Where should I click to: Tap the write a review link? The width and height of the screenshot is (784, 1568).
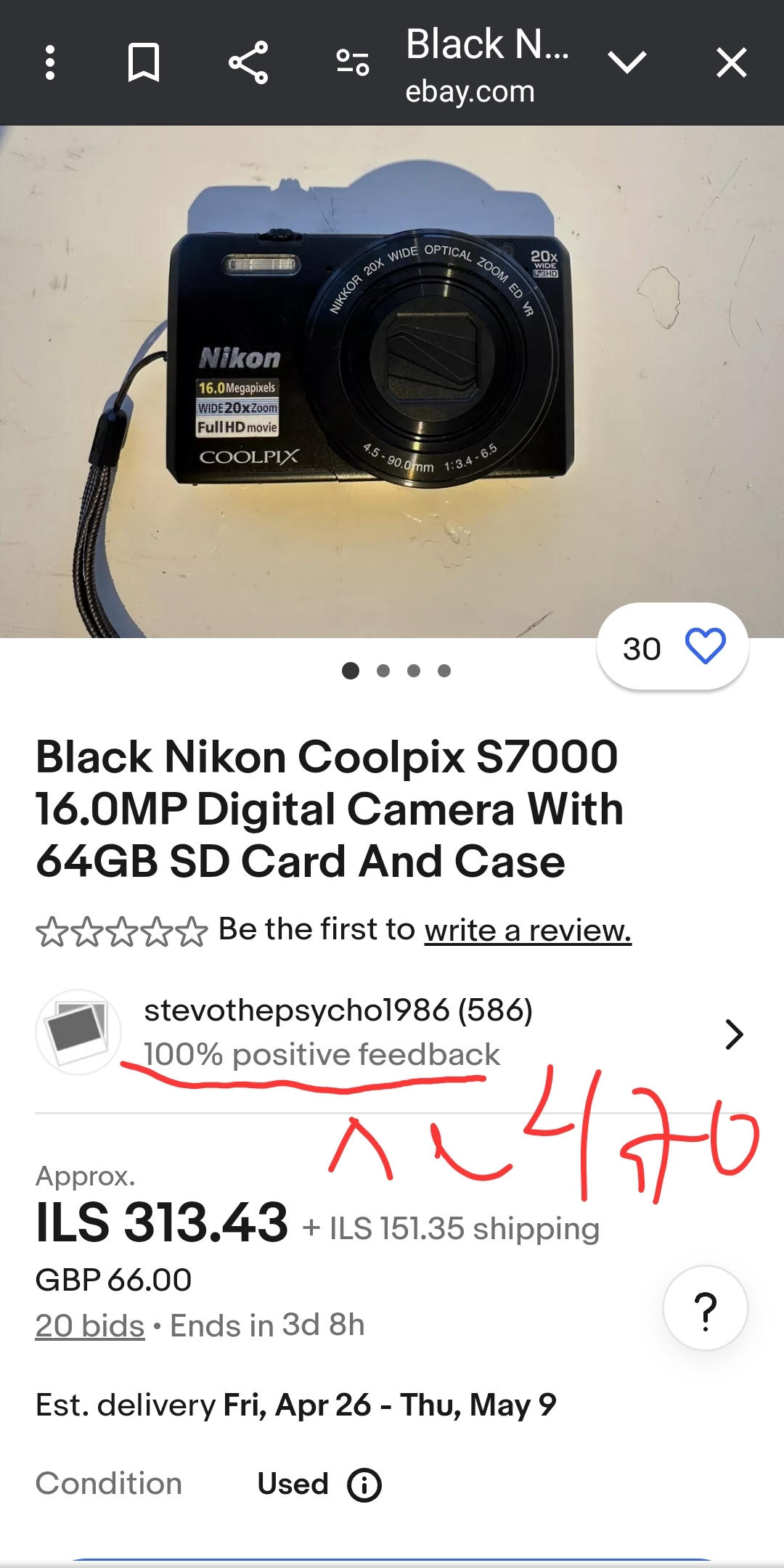click(x=528, y=930)
